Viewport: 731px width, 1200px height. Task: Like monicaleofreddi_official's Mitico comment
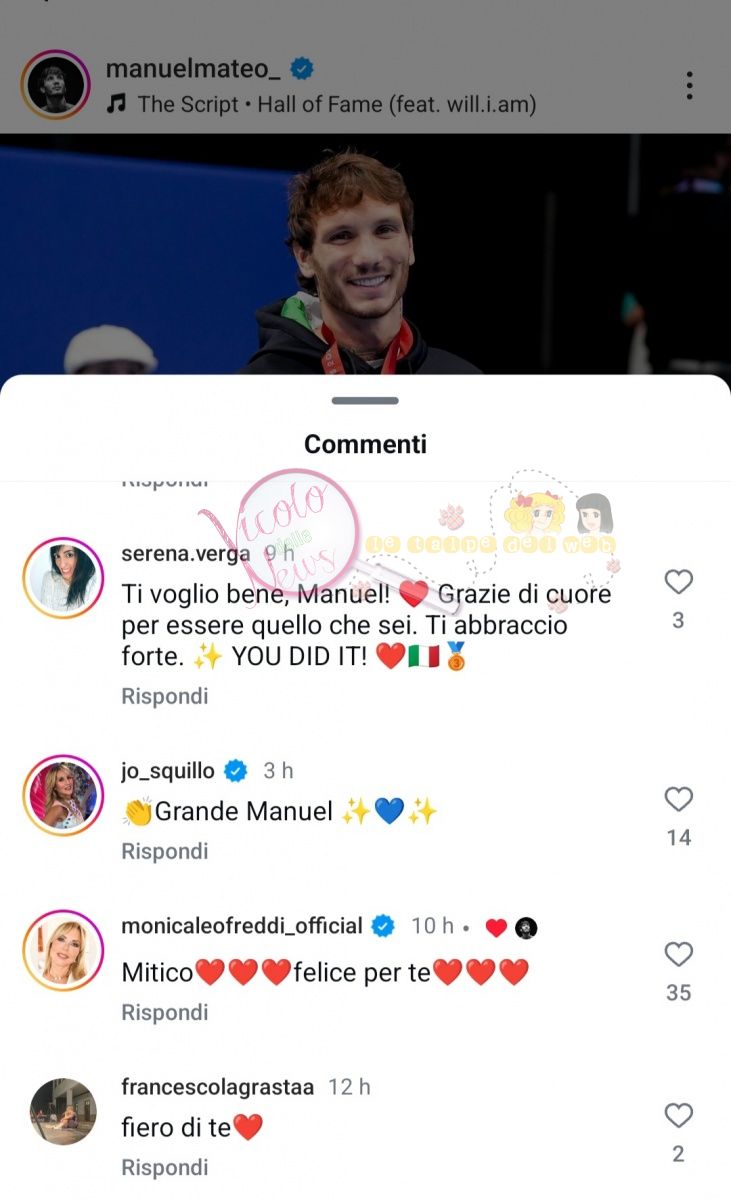(679, 954)
